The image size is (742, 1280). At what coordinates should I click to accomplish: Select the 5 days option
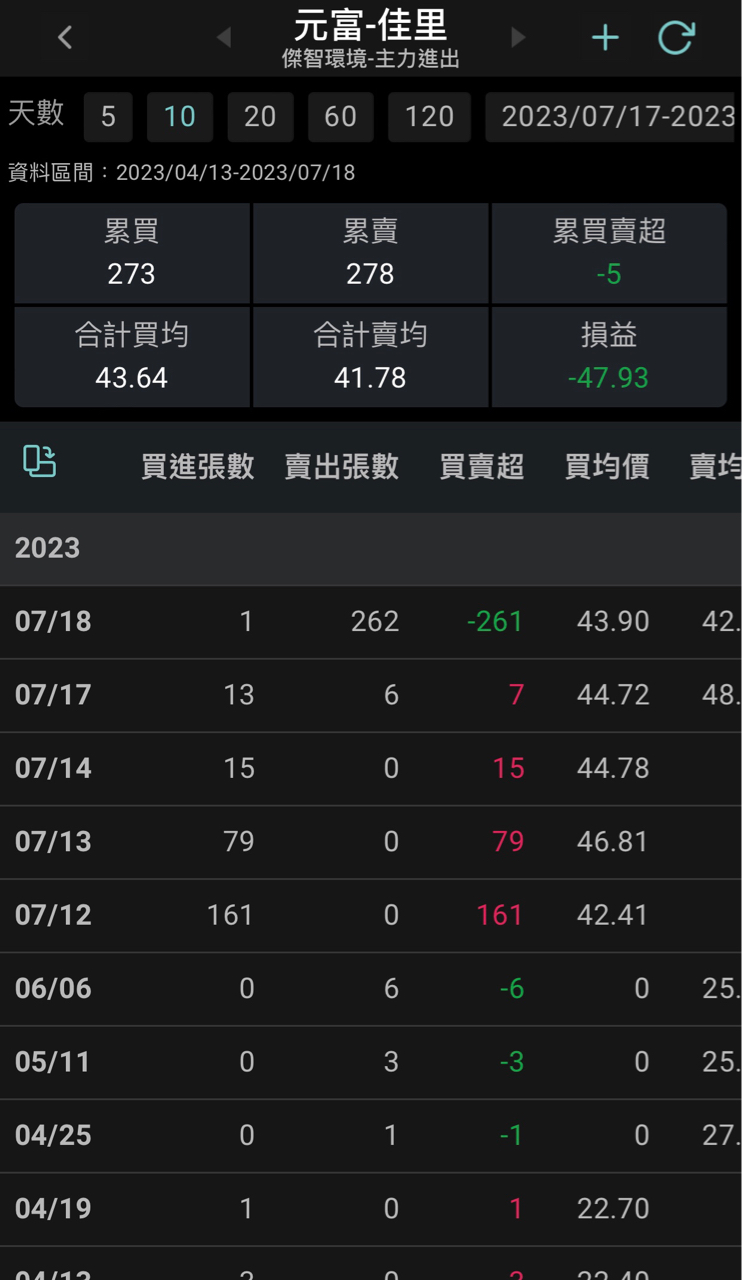pos(108,117)
